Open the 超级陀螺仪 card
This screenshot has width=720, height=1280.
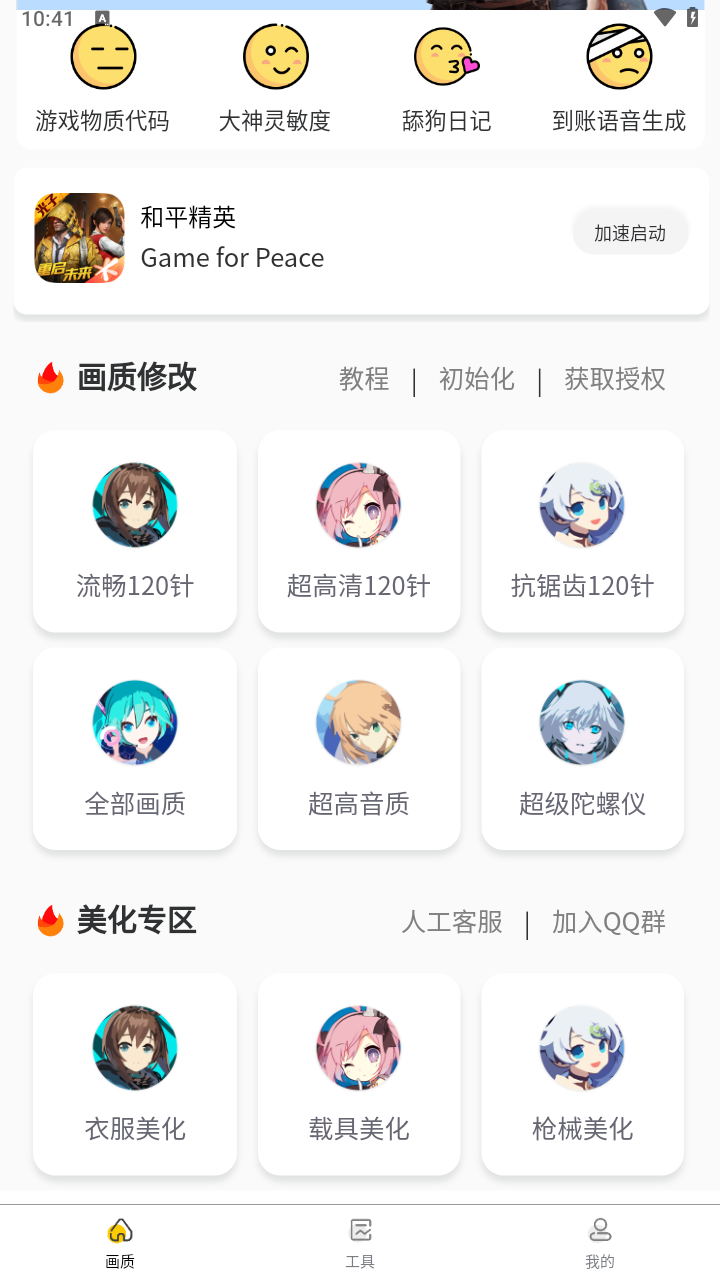coord(582,749)
